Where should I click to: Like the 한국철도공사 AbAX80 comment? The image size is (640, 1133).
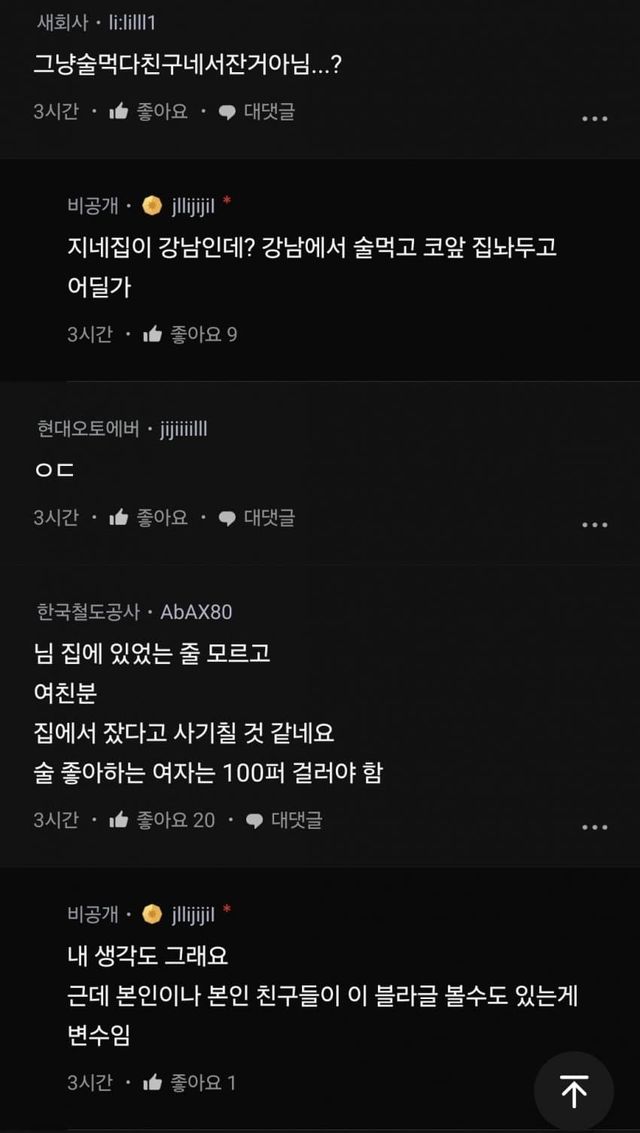[x=161, y=820]
